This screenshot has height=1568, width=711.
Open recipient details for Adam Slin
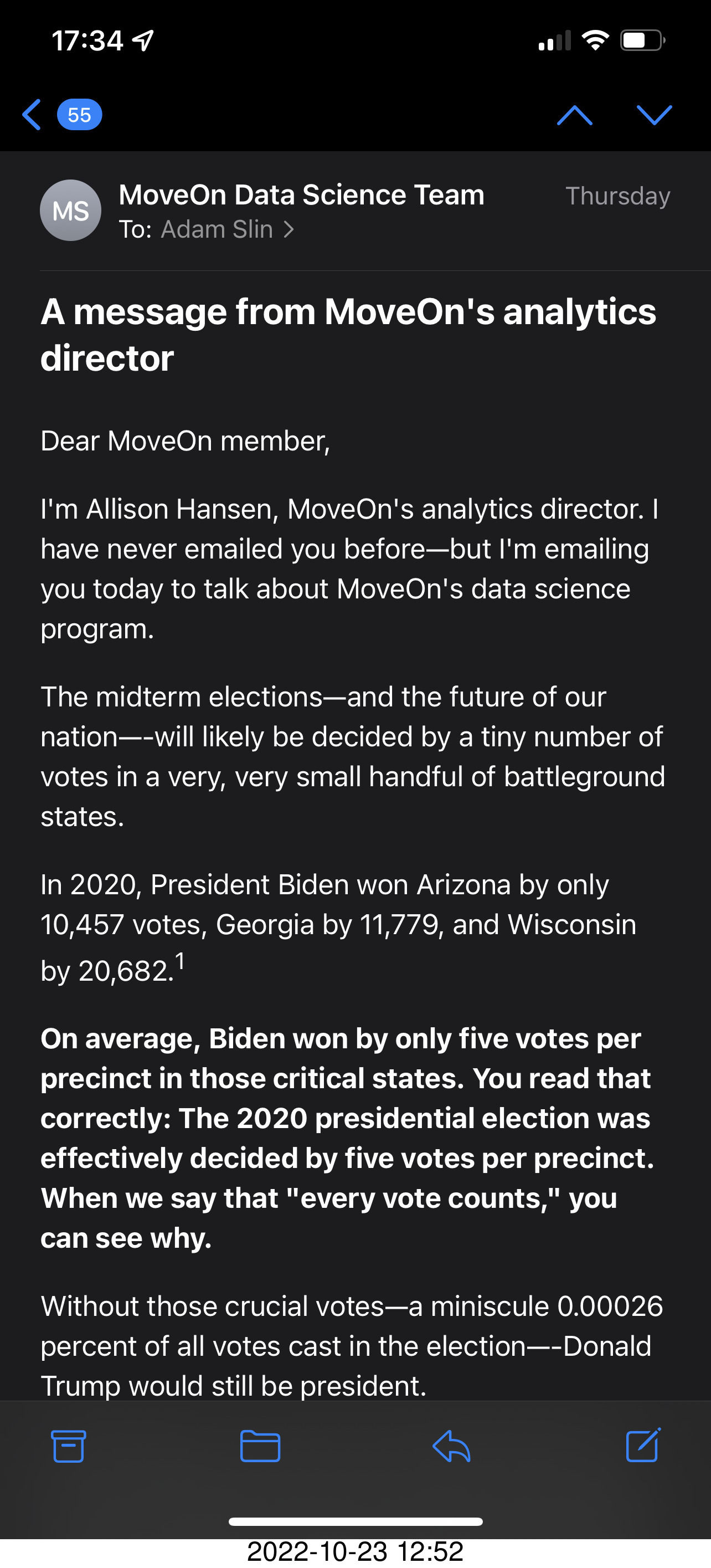click(227, 229)
